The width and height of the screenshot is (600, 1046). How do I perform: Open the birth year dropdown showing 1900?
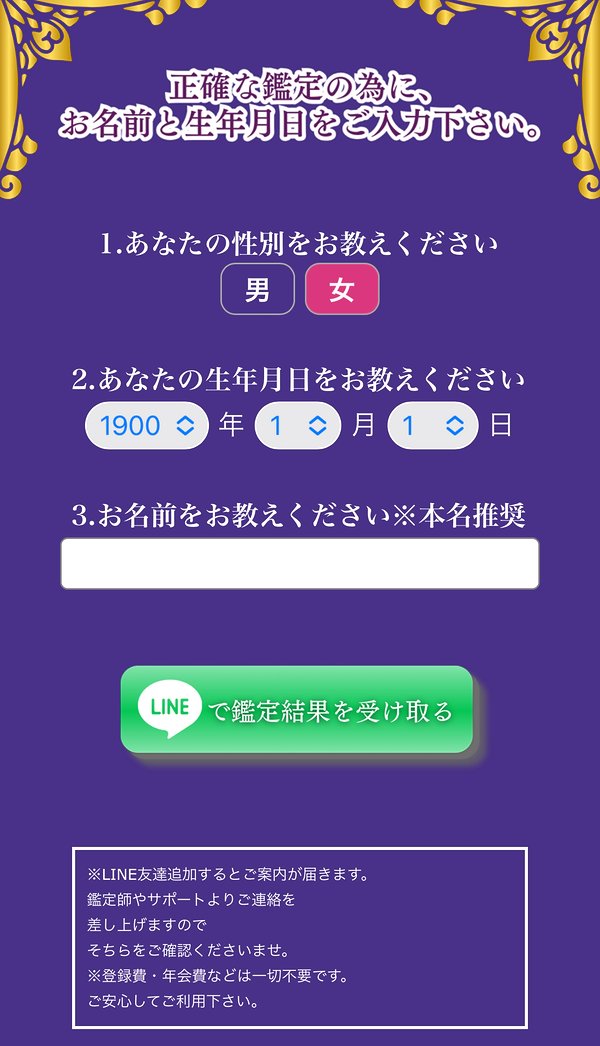click(147, 426)
